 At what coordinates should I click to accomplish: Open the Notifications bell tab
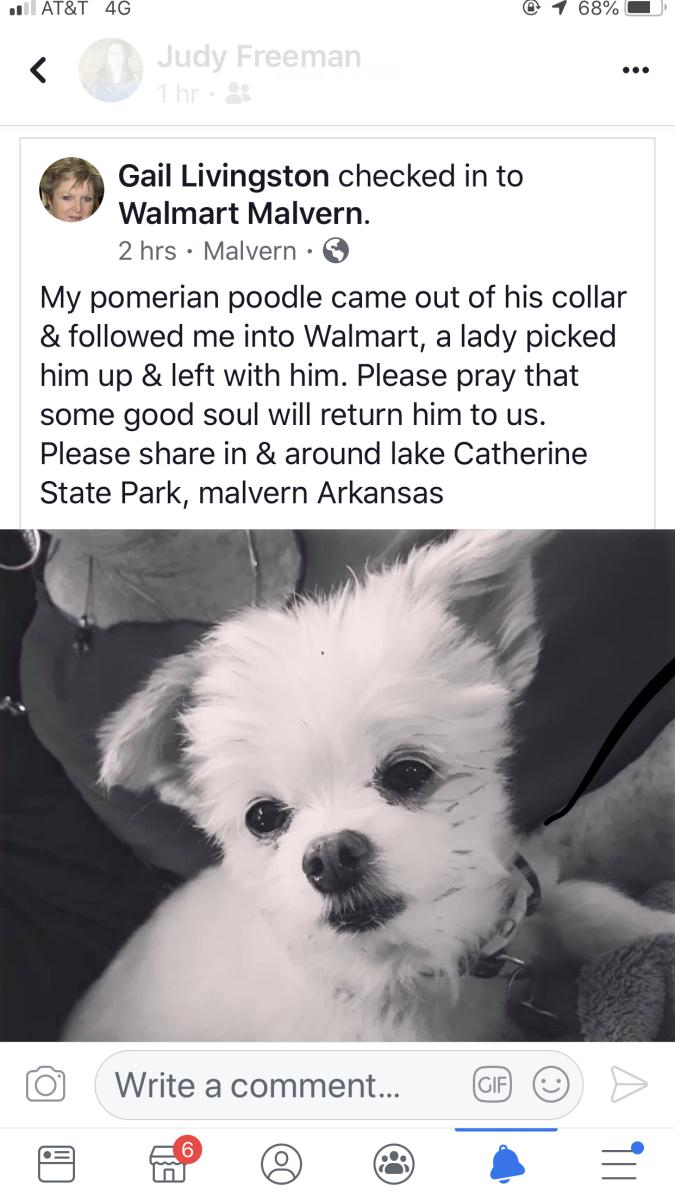pyautogui.click(x=507, y=1163)
